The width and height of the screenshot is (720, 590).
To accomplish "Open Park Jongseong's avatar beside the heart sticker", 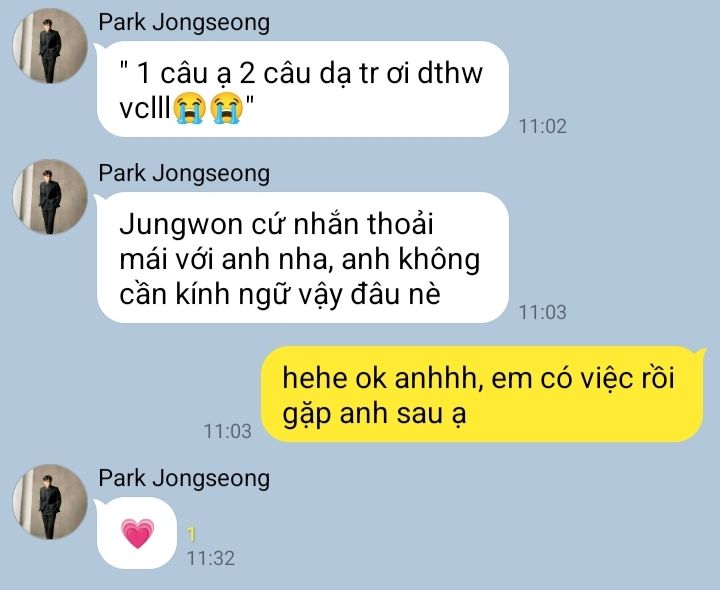I will click(x=49, y=502).
